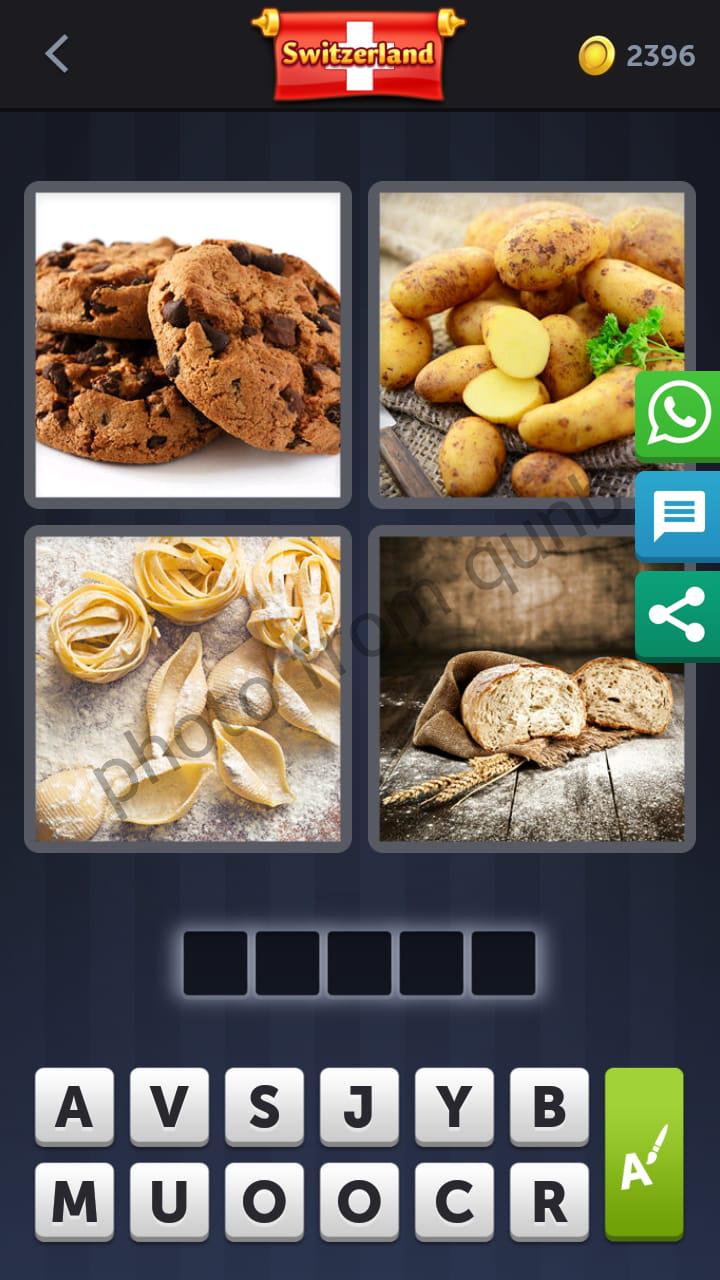This screenshot has height=1280, width=720.
Task: Select letter J tile
Action: pyautogui.click(x=359, y=1106)
